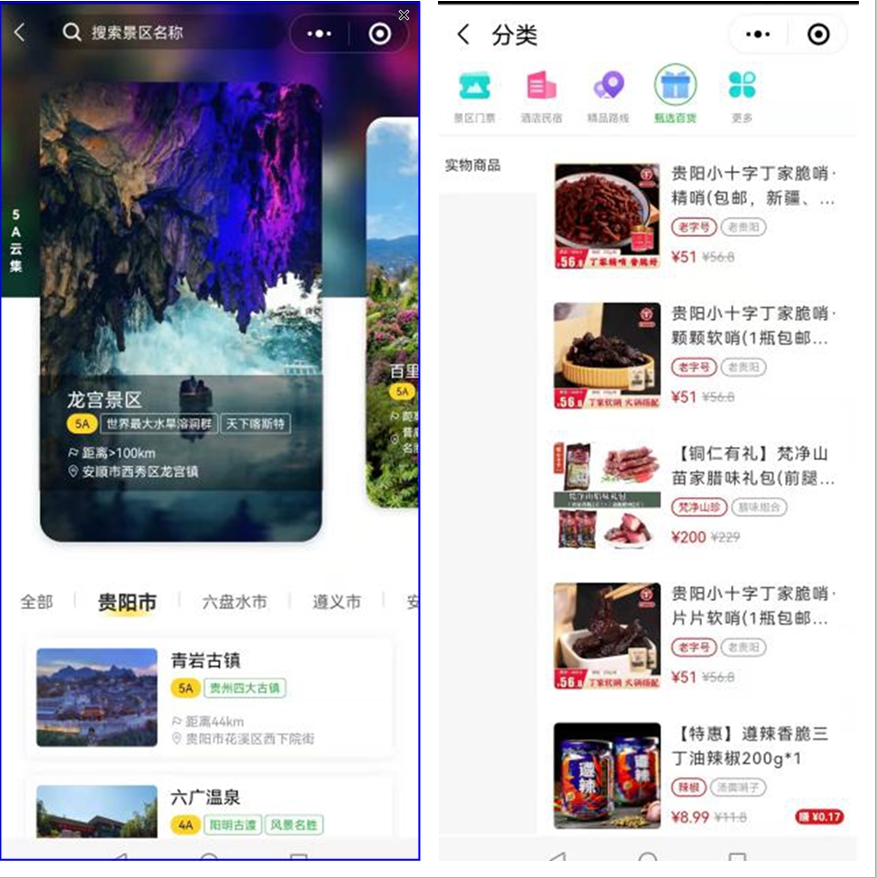Choose 实物商品 in the side list
Viewport: 877px width, 878px height.
[x=473, y=166]
